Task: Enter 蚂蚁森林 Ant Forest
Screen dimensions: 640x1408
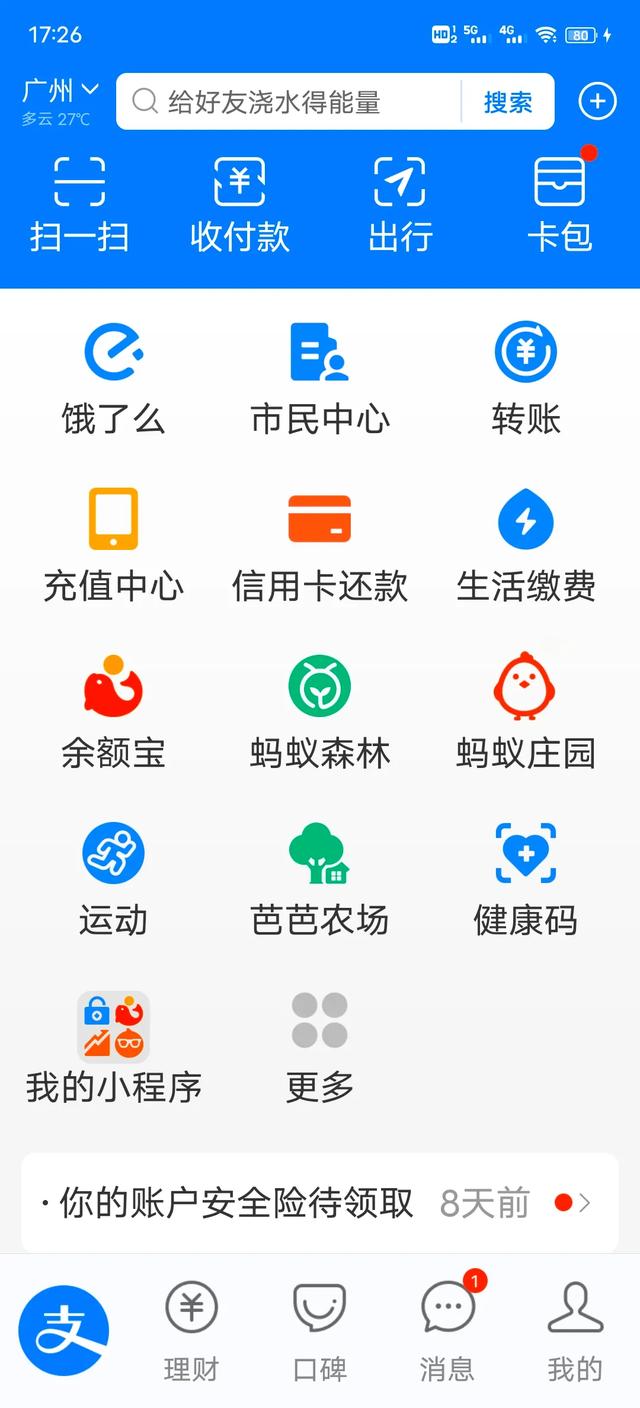Action: (x=320, y=713)
